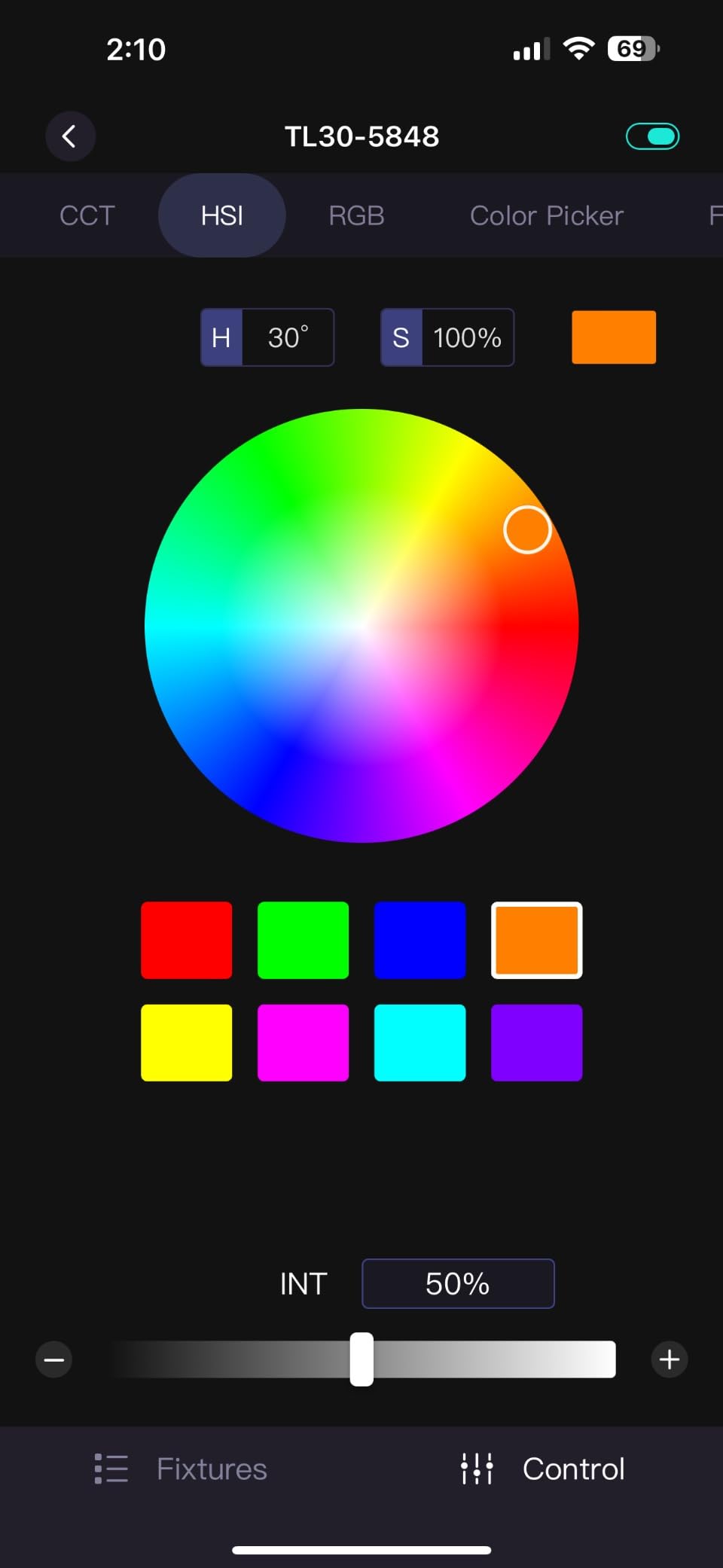This screenshot has height=1568, width=723.
Task: Choose the blue preset color swatch
Action: pos(419,940)
